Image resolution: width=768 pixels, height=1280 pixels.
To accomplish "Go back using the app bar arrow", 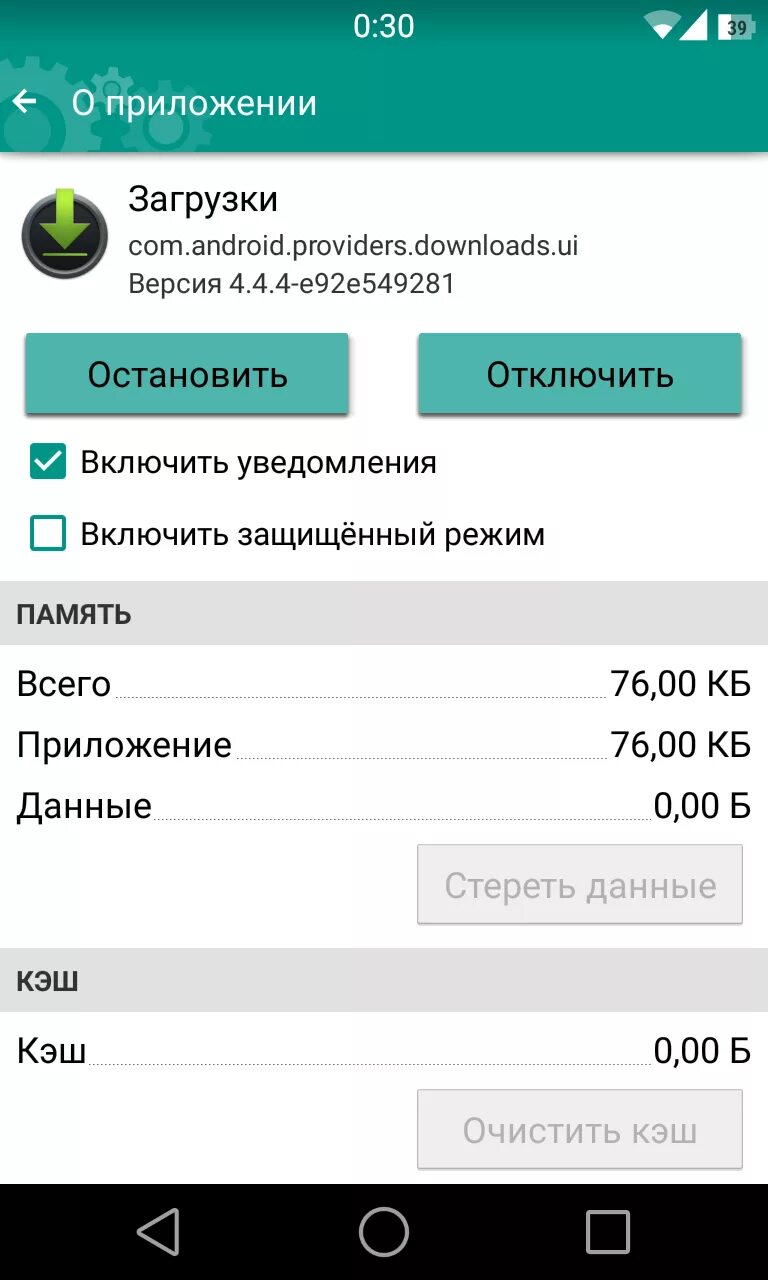I will pos(25,103).
